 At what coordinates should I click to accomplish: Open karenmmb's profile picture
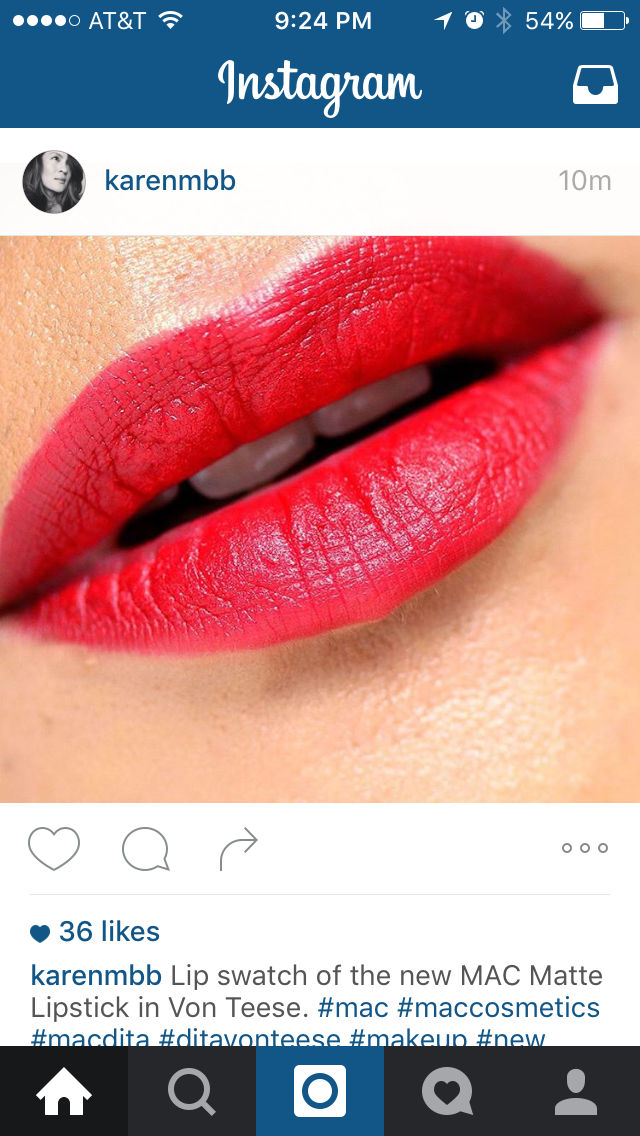click(54, 182)
